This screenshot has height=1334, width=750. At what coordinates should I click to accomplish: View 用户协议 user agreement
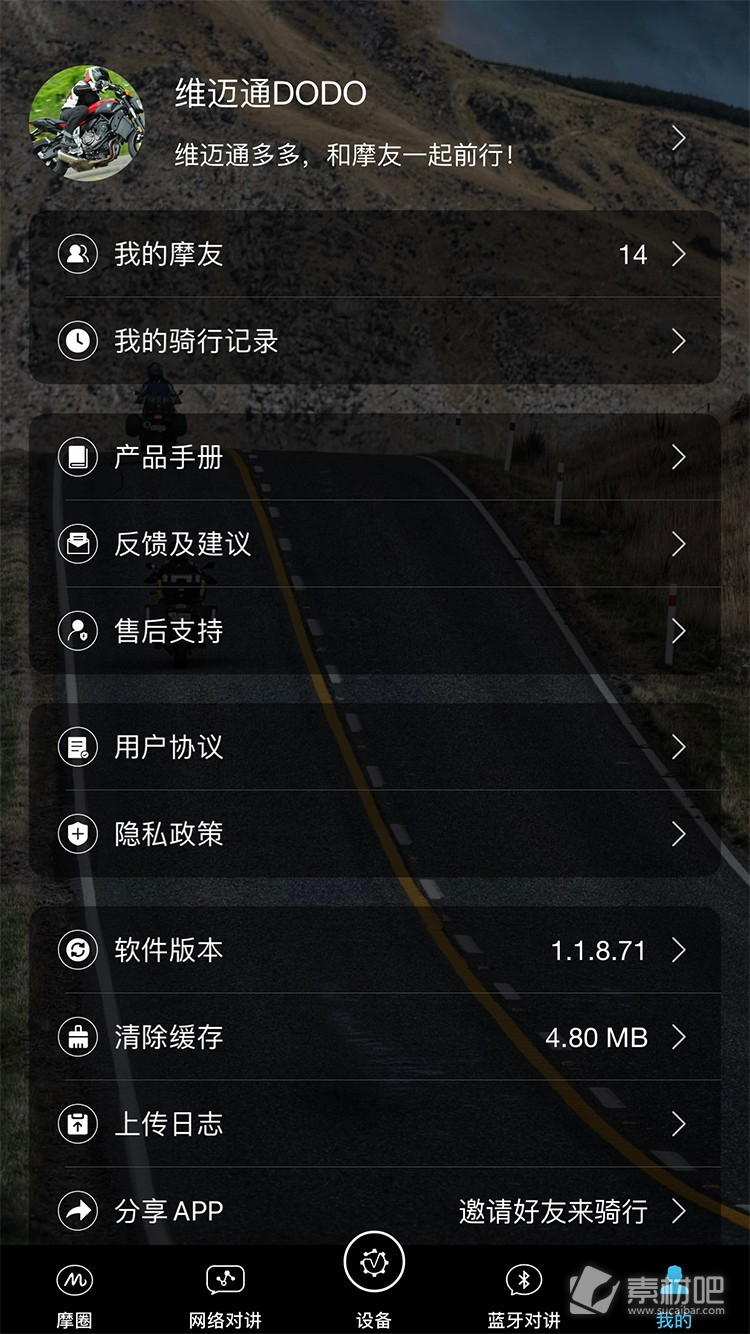tap(375, 747)
